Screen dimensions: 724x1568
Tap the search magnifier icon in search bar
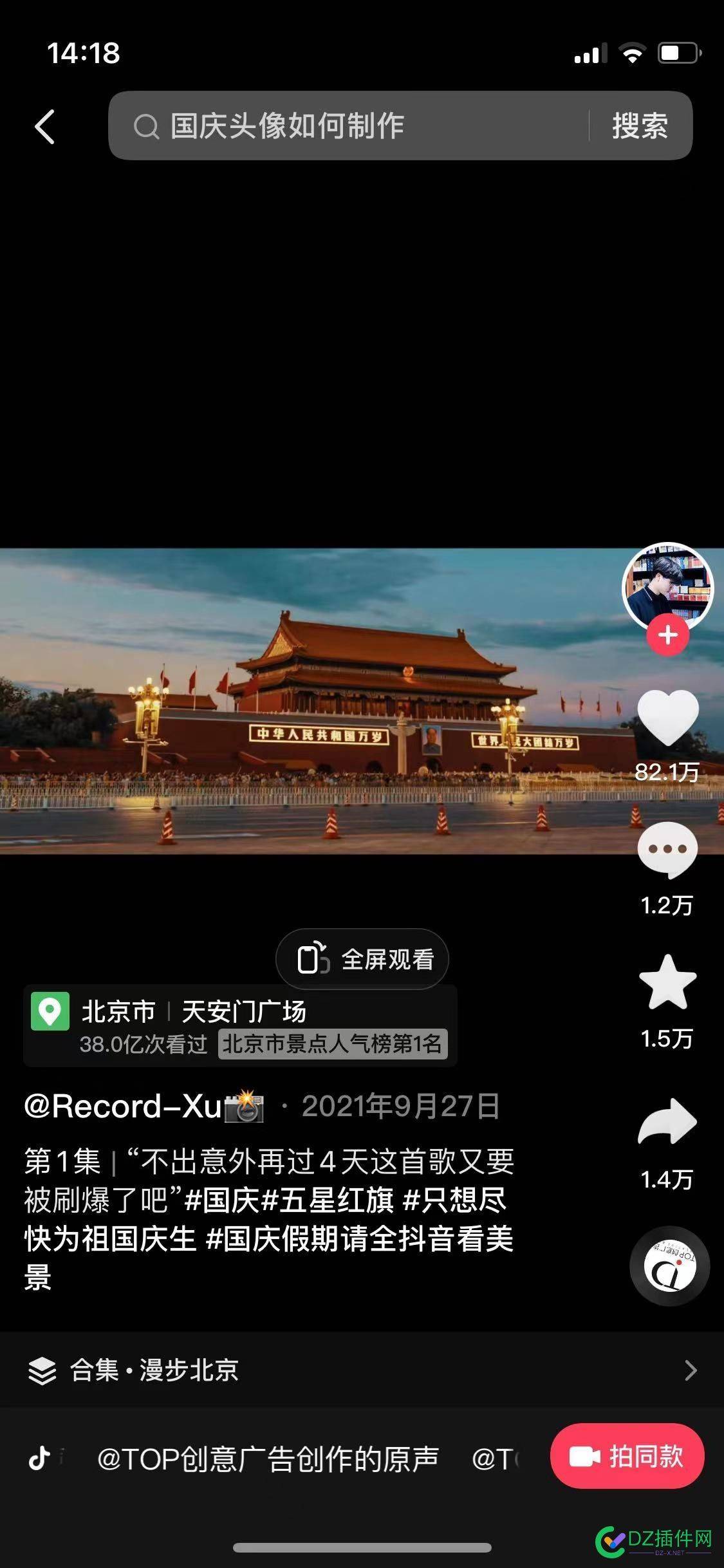coord(148,126)
